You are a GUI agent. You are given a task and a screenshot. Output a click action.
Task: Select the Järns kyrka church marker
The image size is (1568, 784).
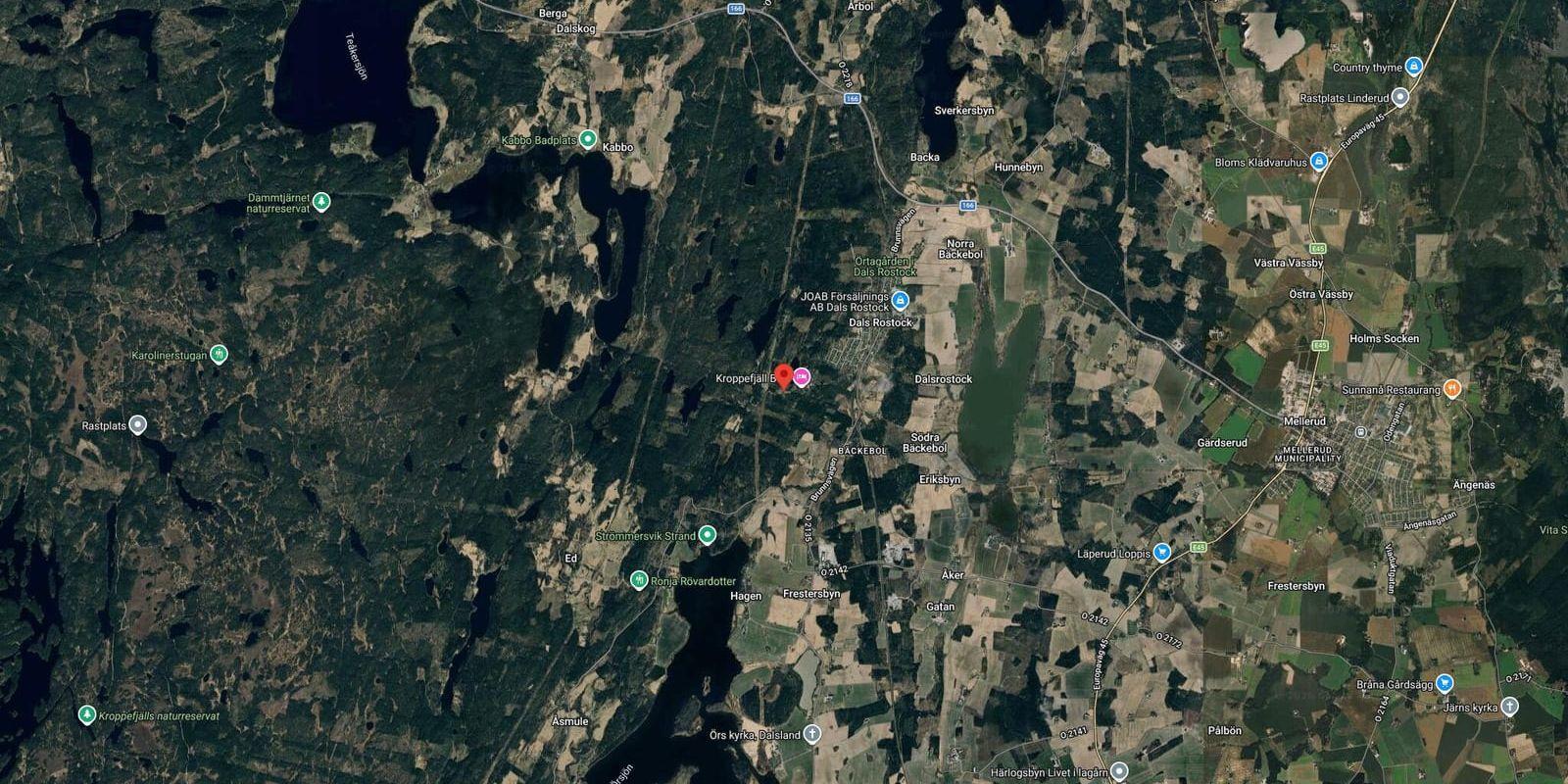(x=1510, y=707)
